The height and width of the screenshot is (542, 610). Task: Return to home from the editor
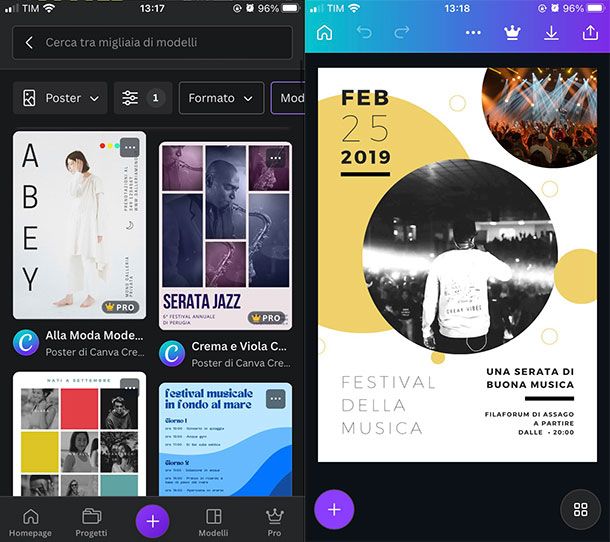pyautogui.click(x=324, y=33)
